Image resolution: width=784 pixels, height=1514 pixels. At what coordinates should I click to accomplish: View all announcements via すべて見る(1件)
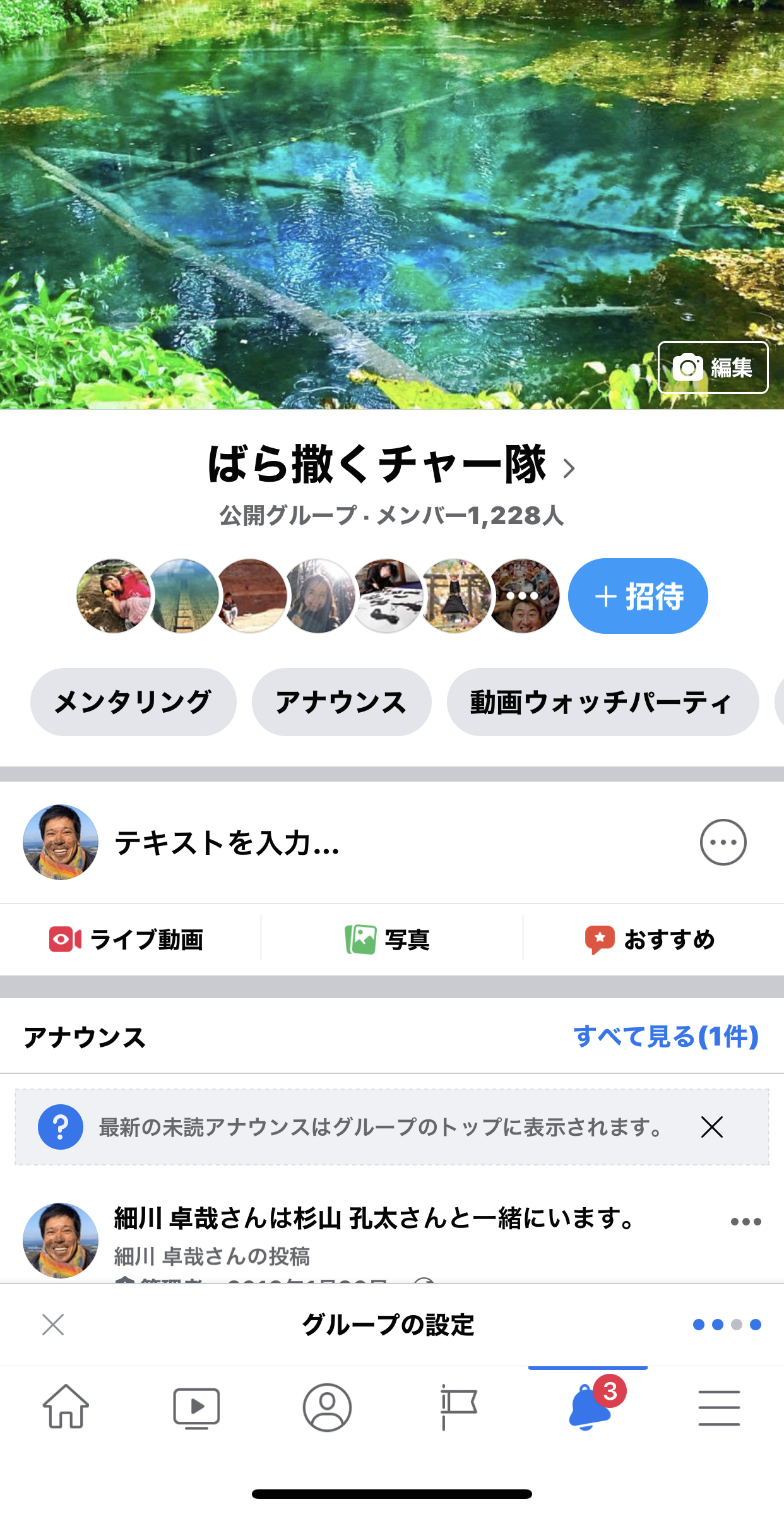click(x=665, y=1037)
